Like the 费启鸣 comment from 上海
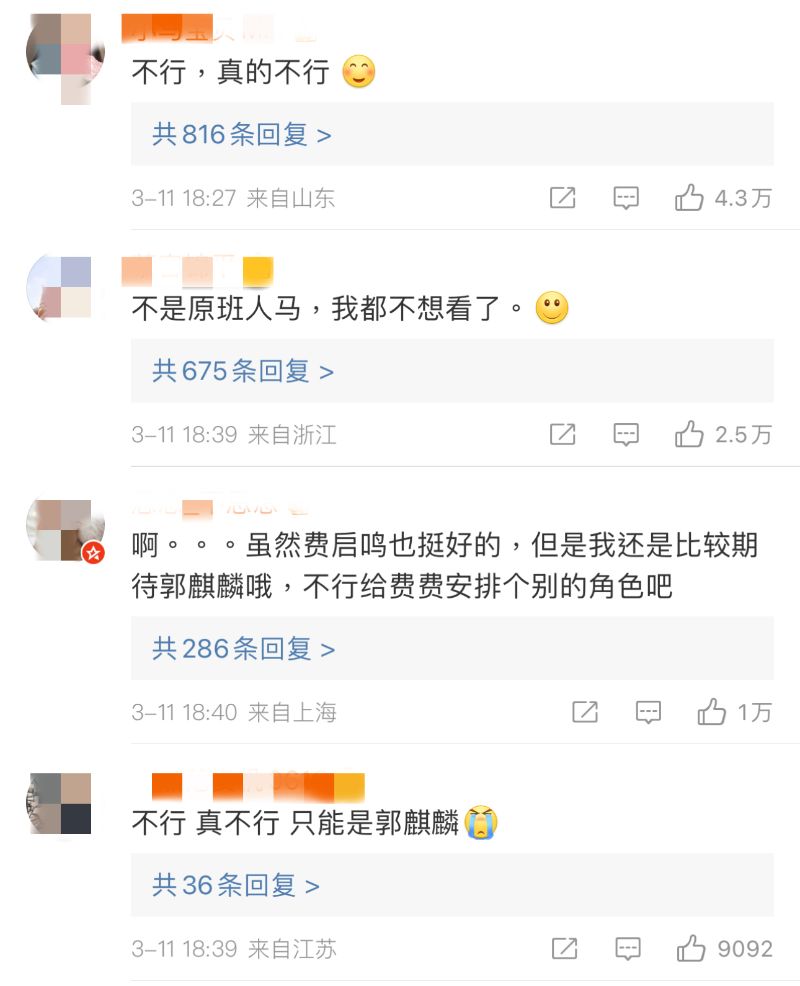This screenshot has height=986, width=800. pos(712,712)
